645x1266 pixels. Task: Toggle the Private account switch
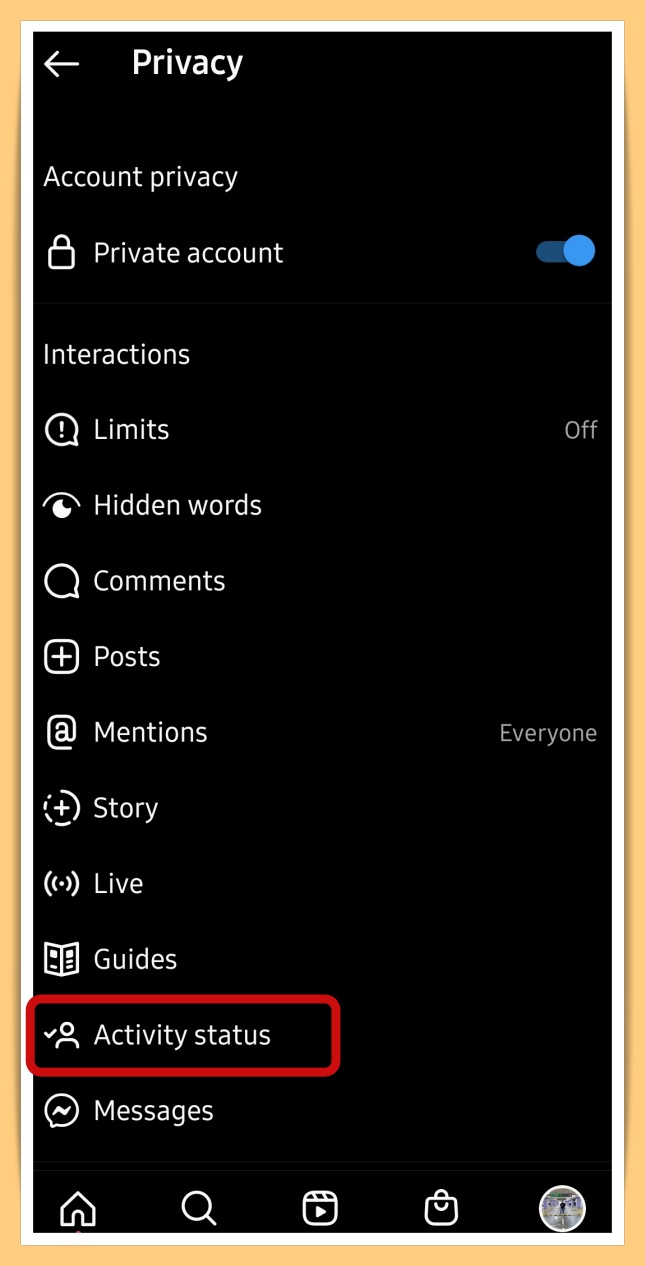coord(566,252)
